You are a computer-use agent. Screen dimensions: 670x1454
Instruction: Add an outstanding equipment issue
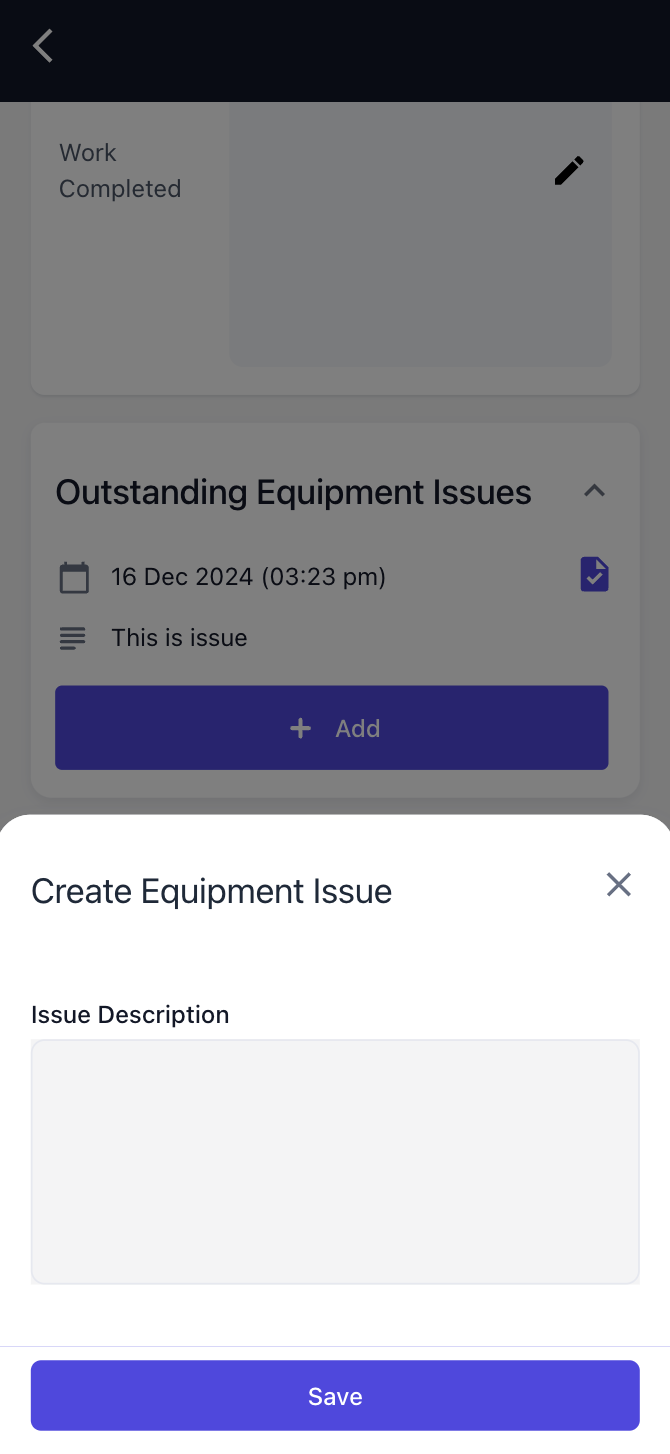tap(331, 728)
